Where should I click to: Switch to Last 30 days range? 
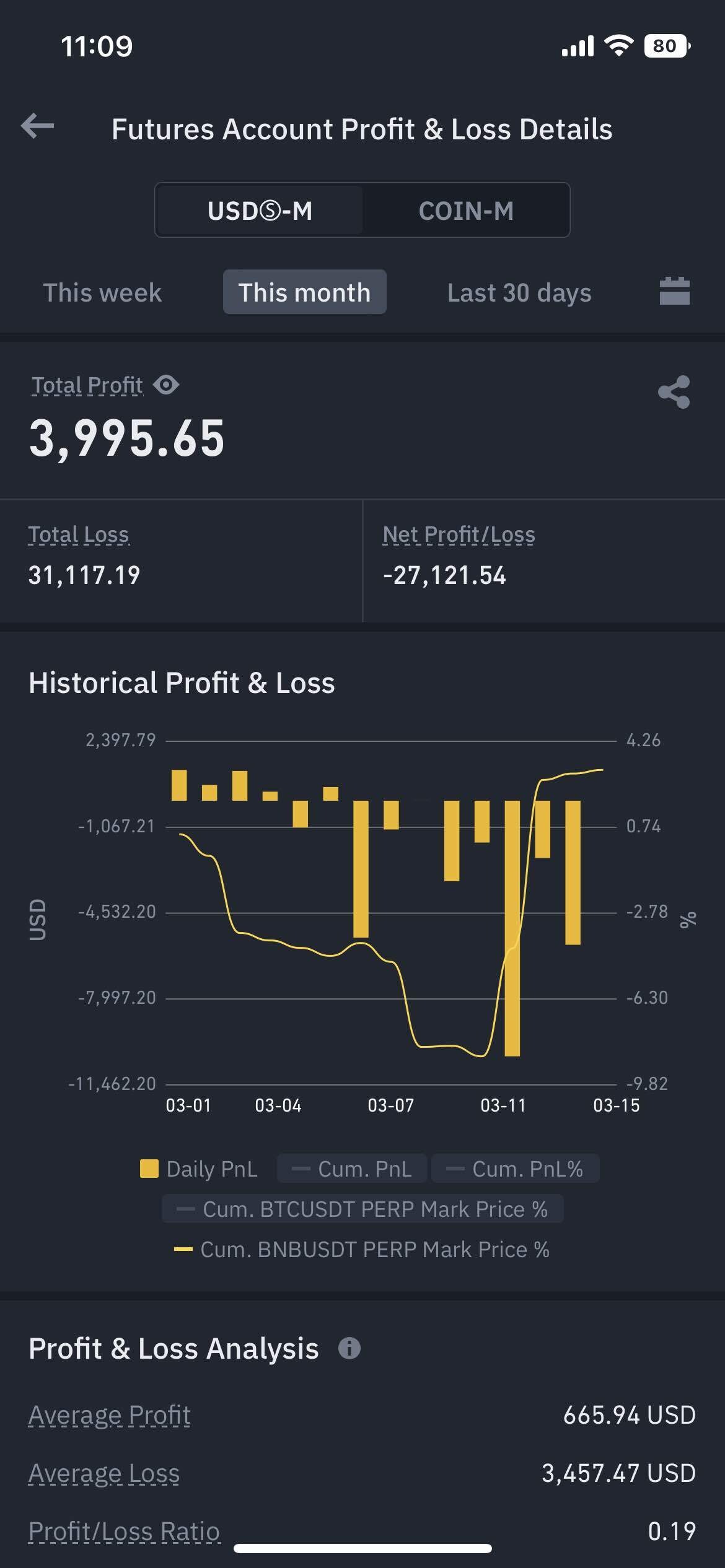coord(519,292)
